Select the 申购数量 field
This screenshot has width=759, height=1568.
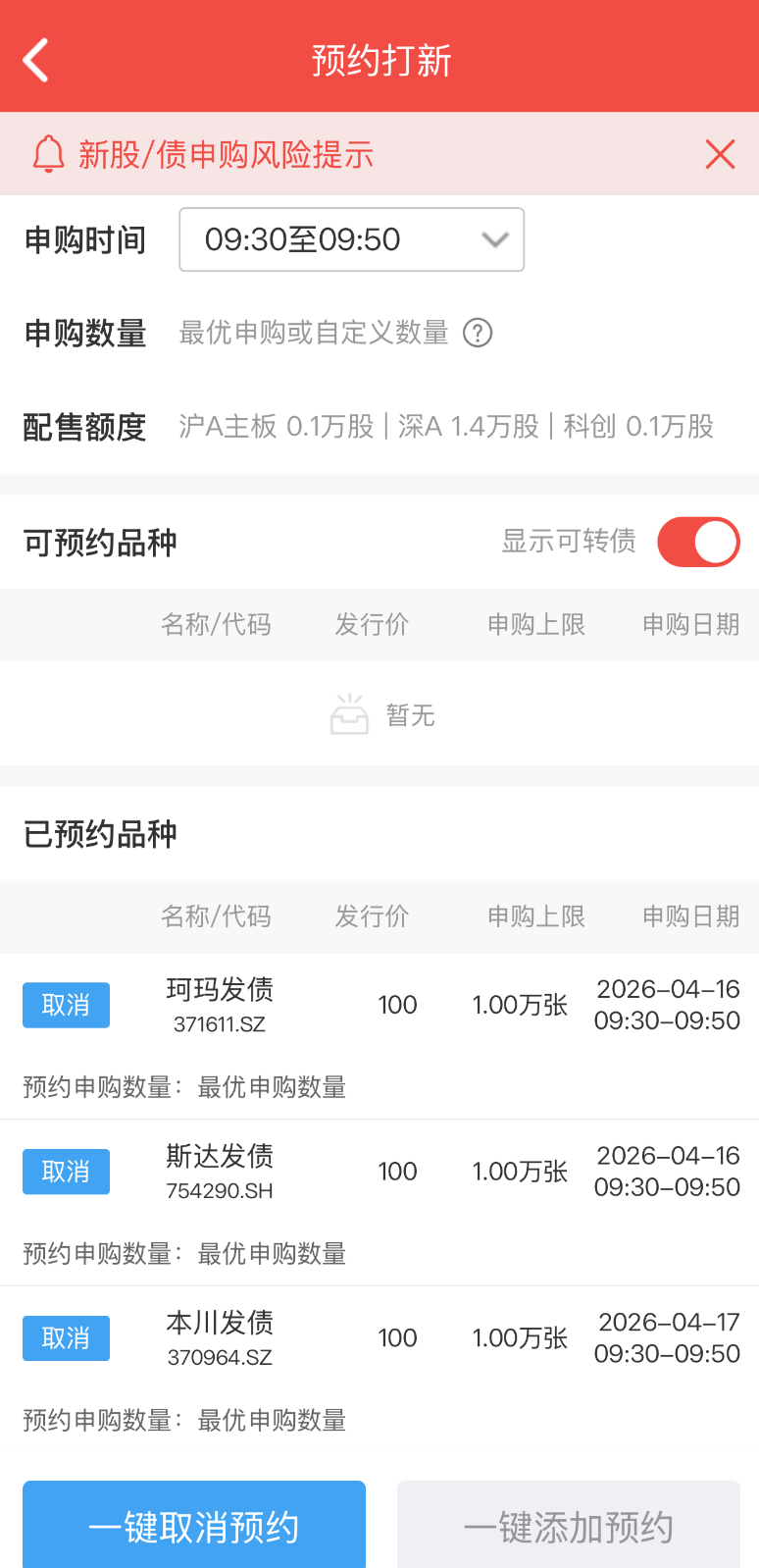tap(313, 334)
